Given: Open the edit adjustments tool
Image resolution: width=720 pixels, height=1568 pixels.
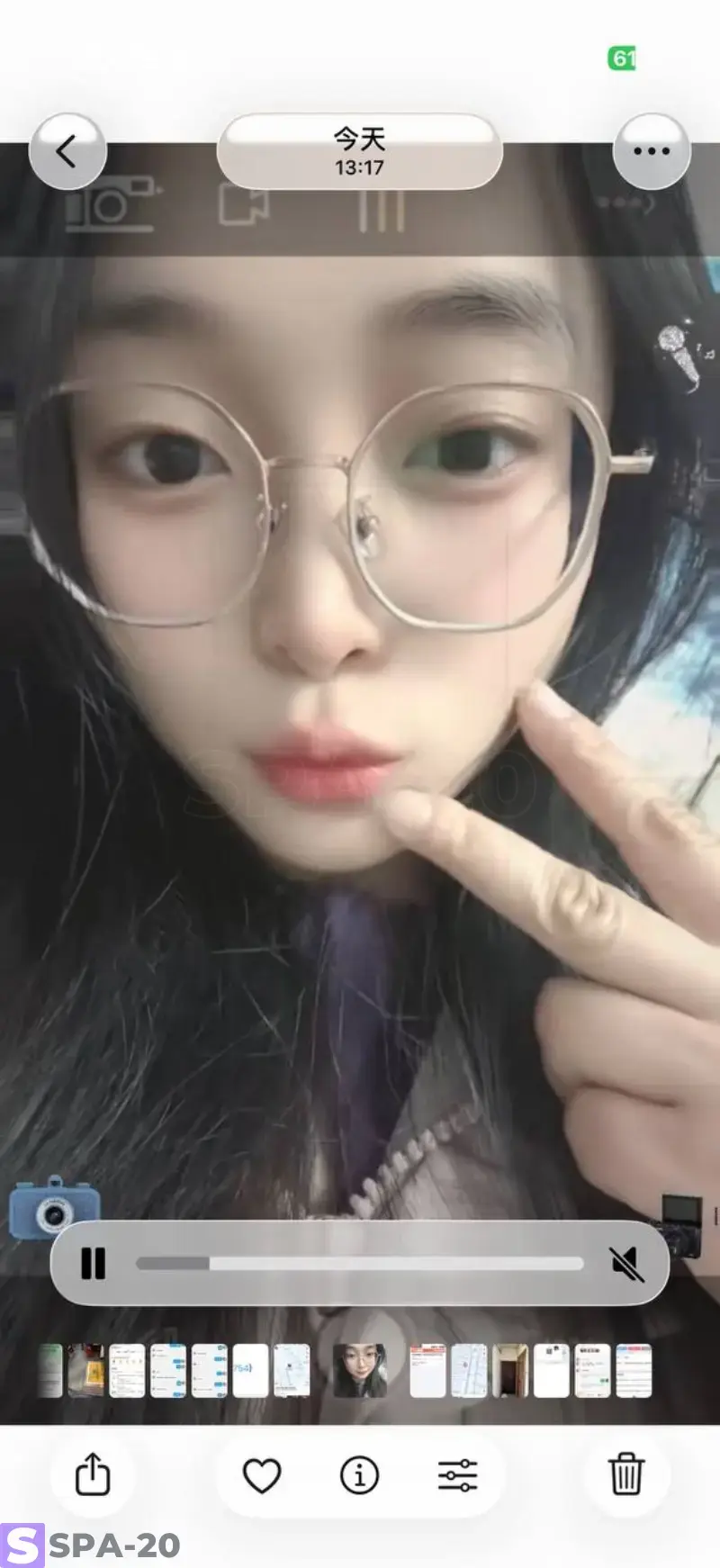Looking at the screenshot, I should (x=457, y=1475).
